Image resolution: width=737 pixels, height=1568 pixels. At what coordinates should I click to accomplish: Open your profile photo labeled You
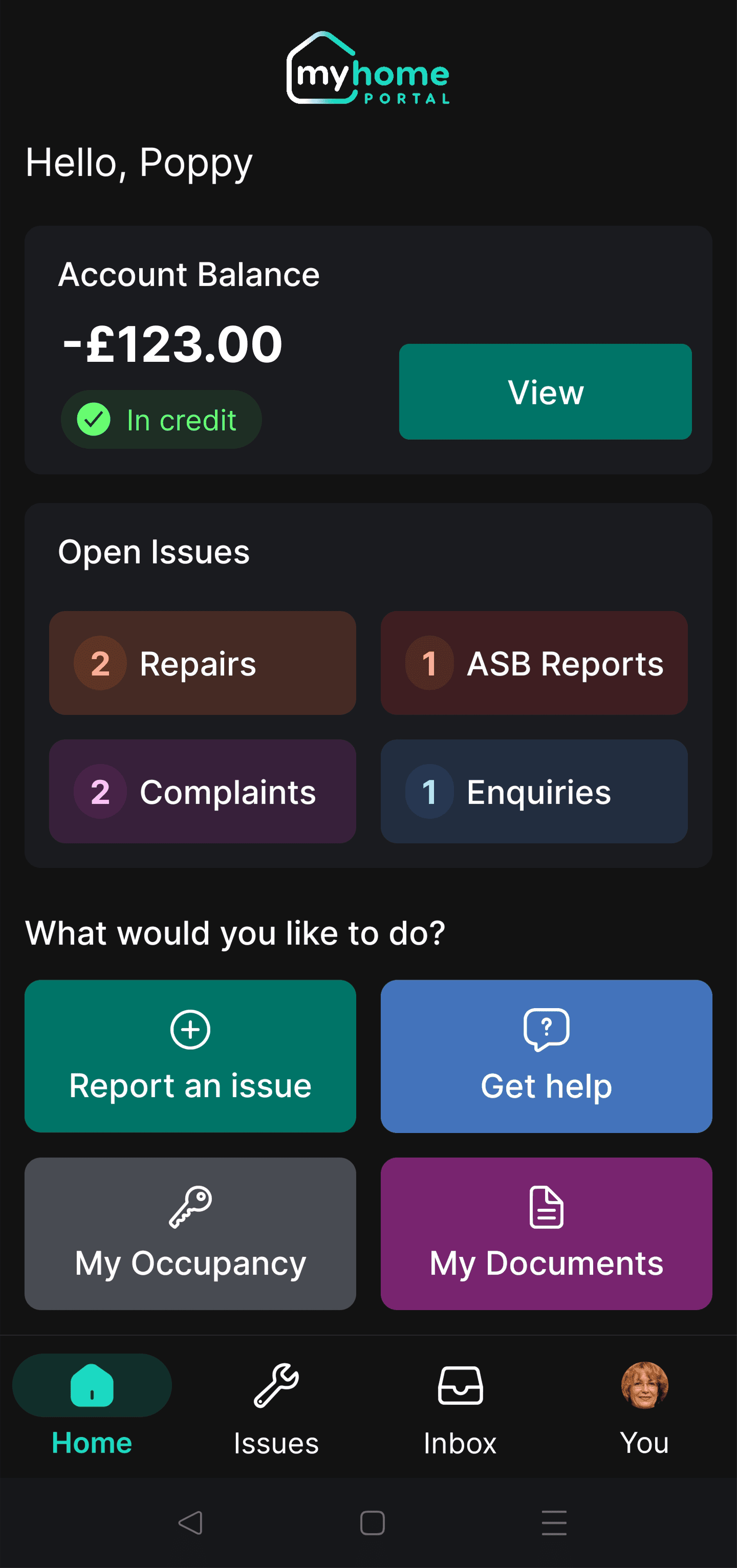[x=644, y=1385]
